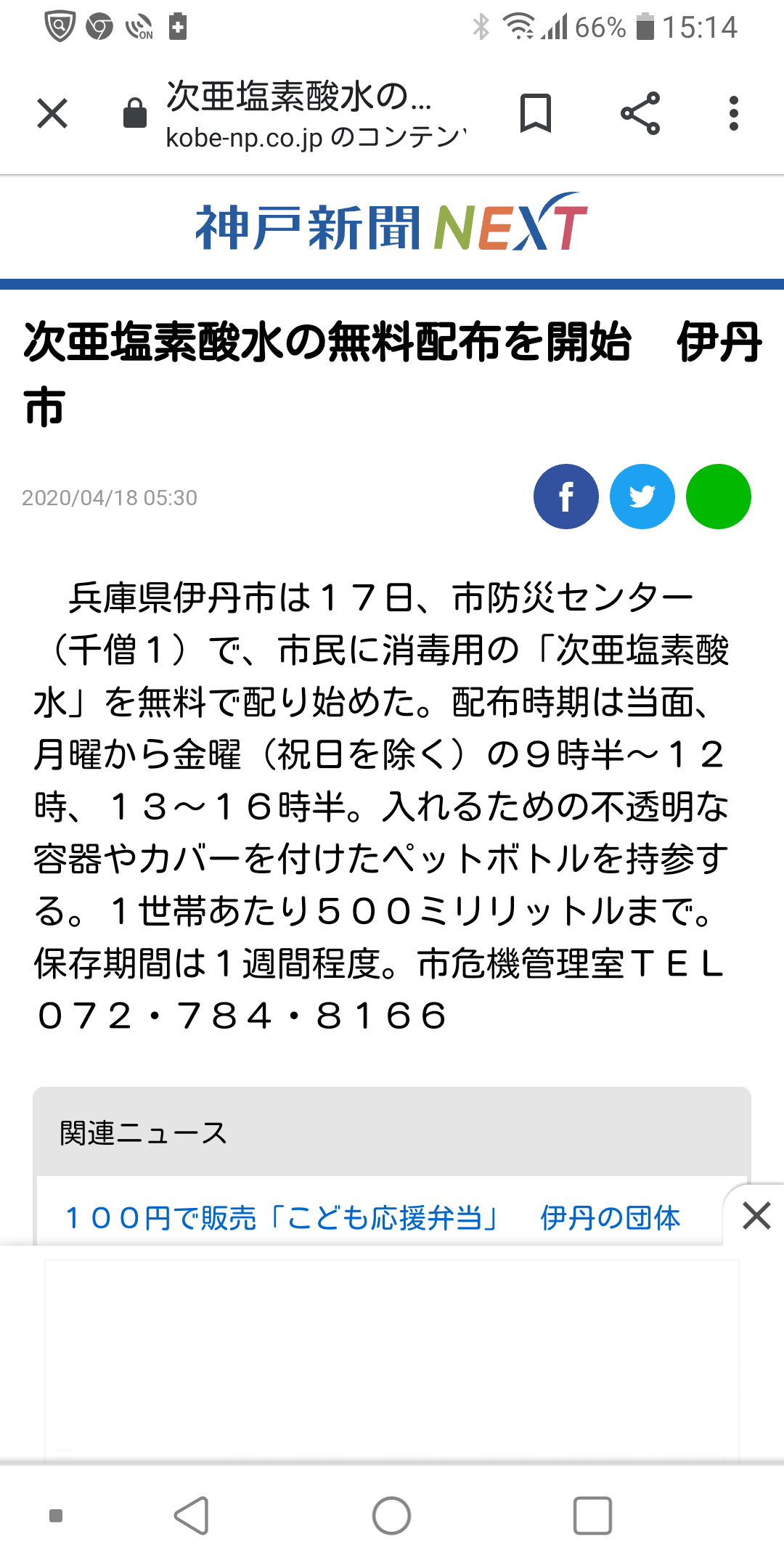Open recent apps from navigation bar
Screen dimensions: 784x1568
(x=592, y=1516)
